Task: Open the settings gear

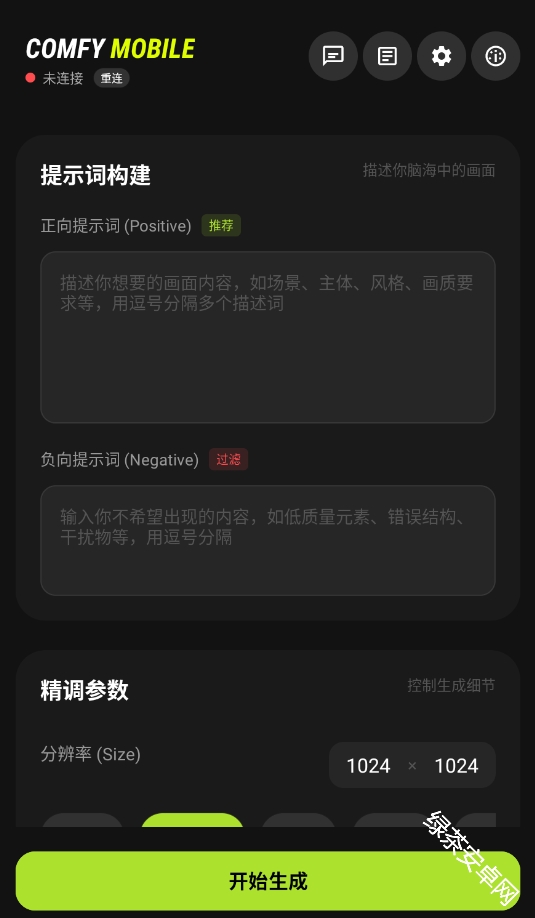Action: coord(441,56)
